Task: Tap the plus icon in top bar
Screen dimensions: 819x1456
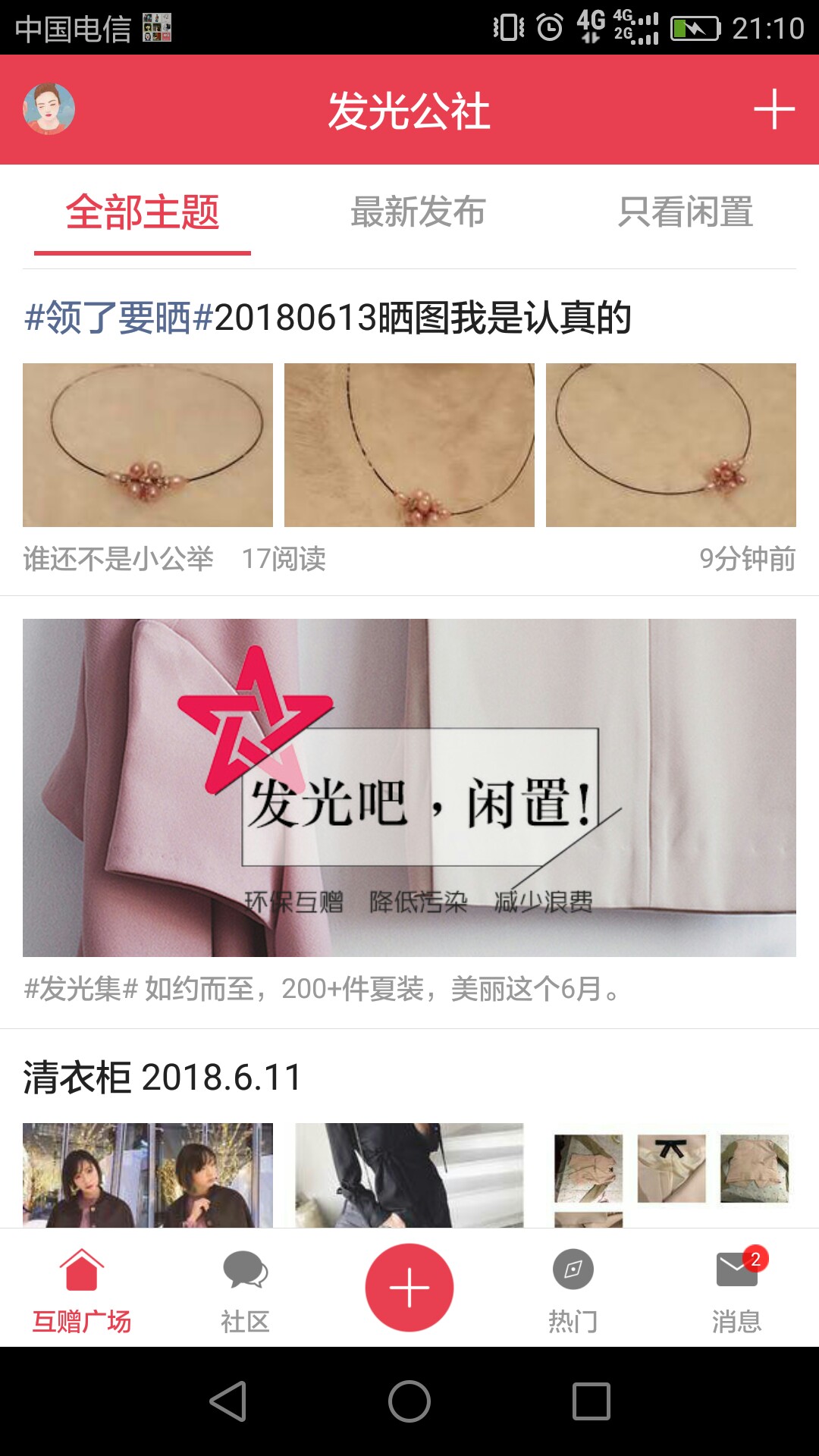Action: [773, 109]
